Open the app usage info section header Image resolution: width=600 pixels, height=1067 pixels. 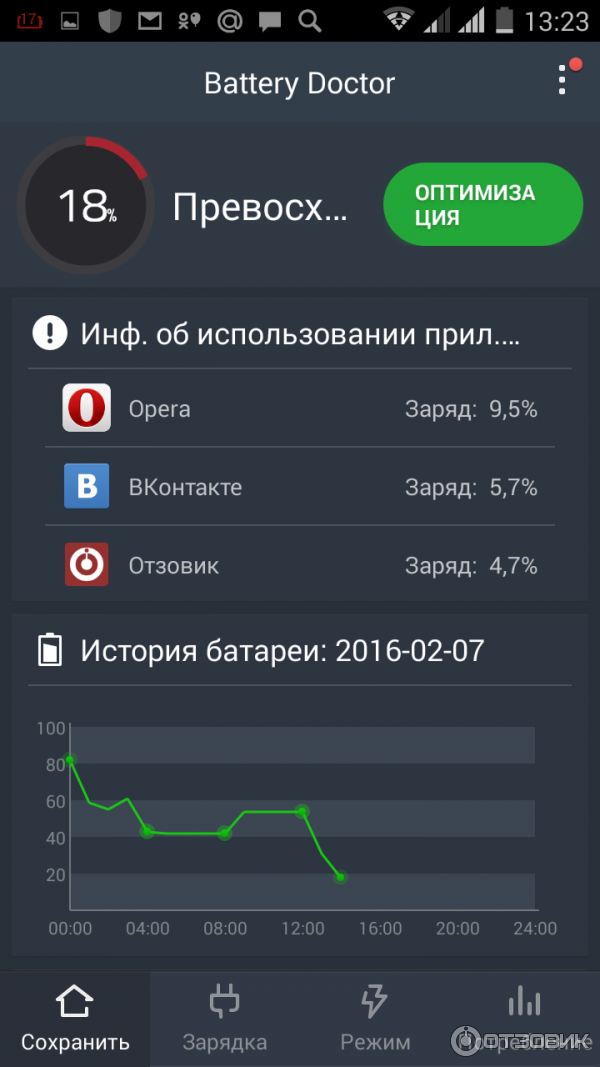click(x=300, y=334)
